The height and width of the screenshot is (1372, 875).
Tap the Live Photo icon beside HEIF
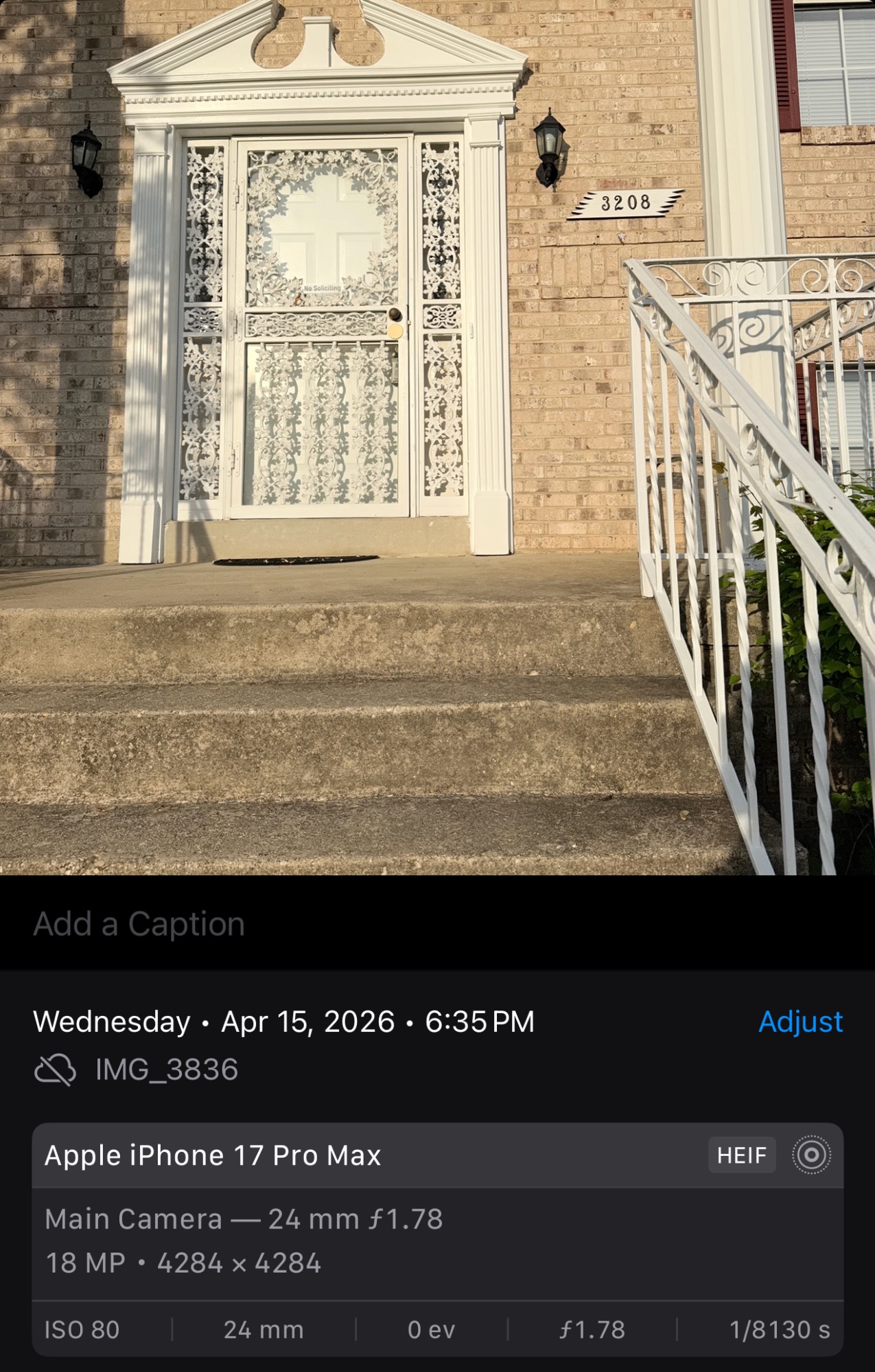point(811,1155)
